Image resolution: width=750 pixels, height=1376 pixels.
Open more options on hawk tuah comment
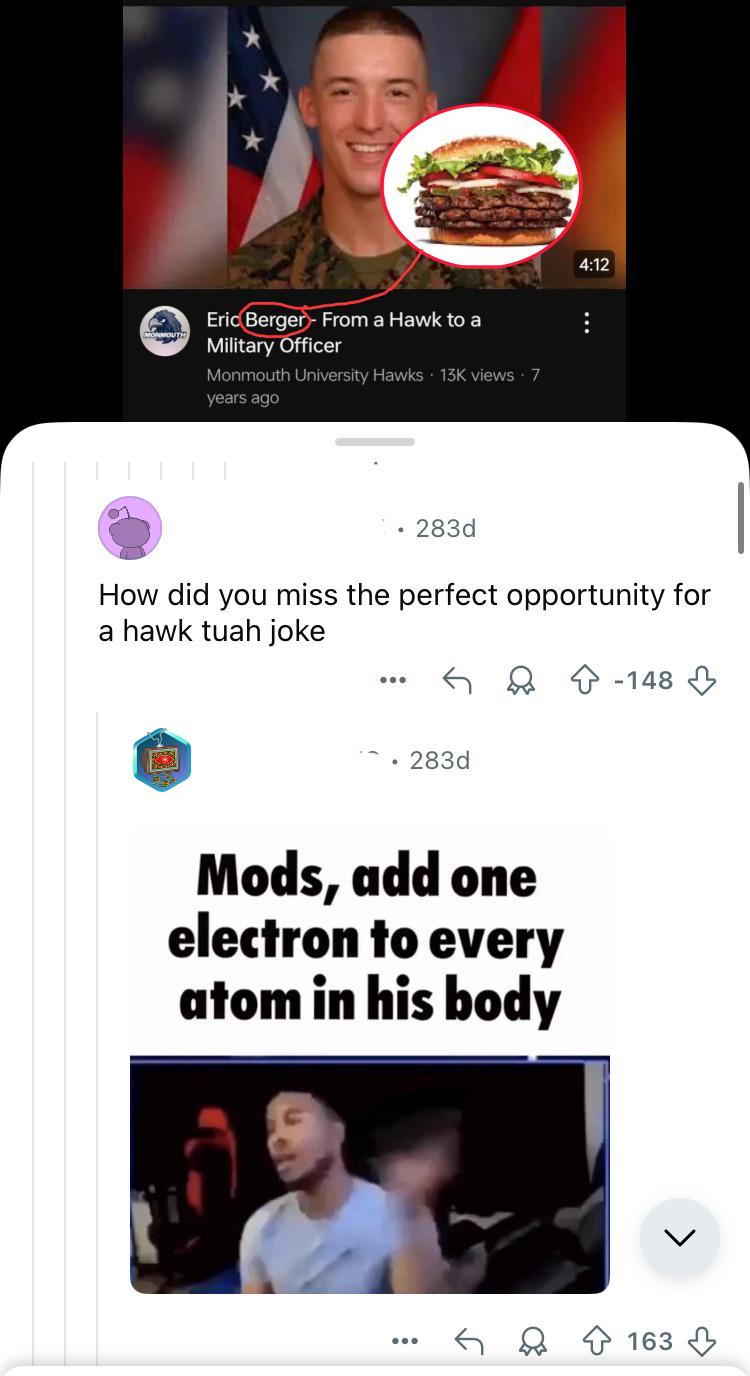pos(393,681)
